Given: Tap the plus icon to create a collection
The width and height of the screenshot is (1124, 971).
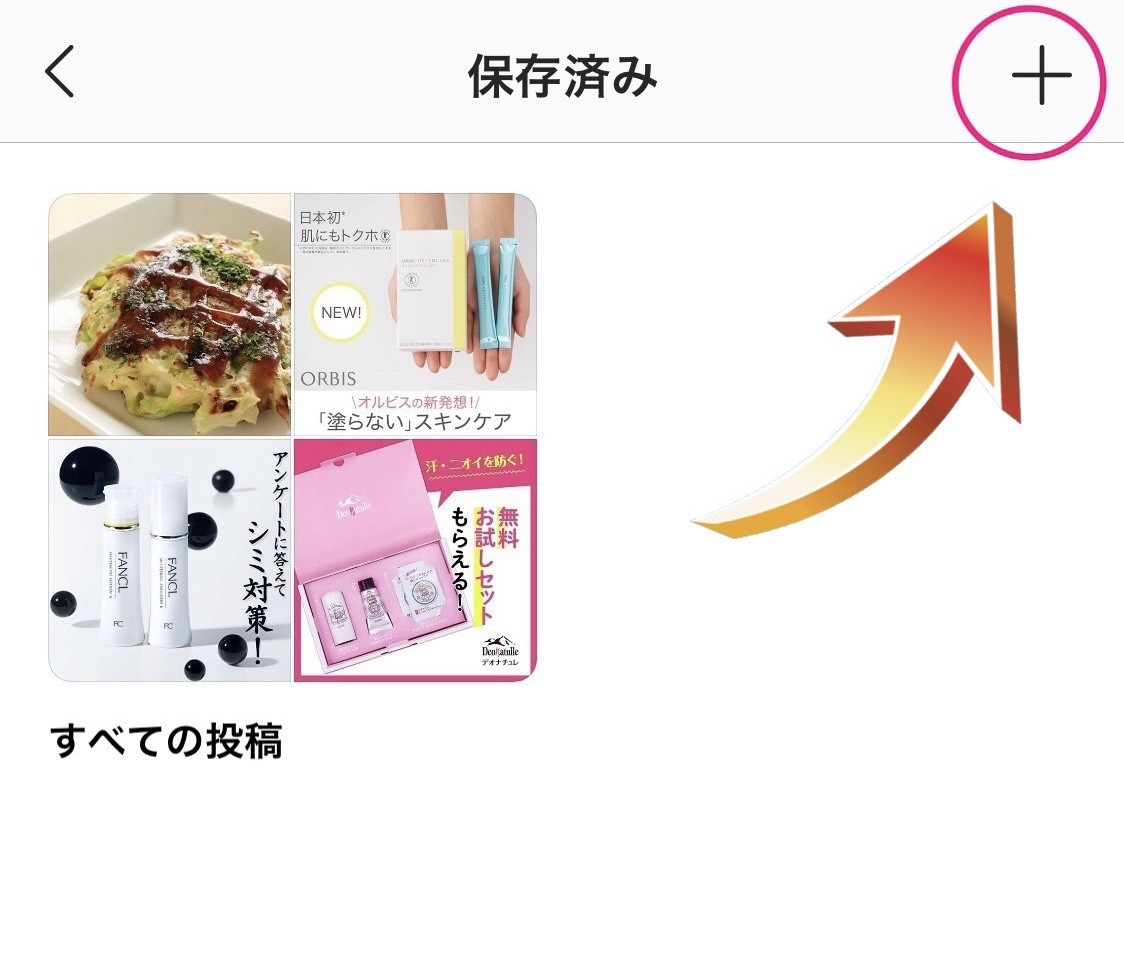Looking at the screenshot, I should click(1041, 75).
